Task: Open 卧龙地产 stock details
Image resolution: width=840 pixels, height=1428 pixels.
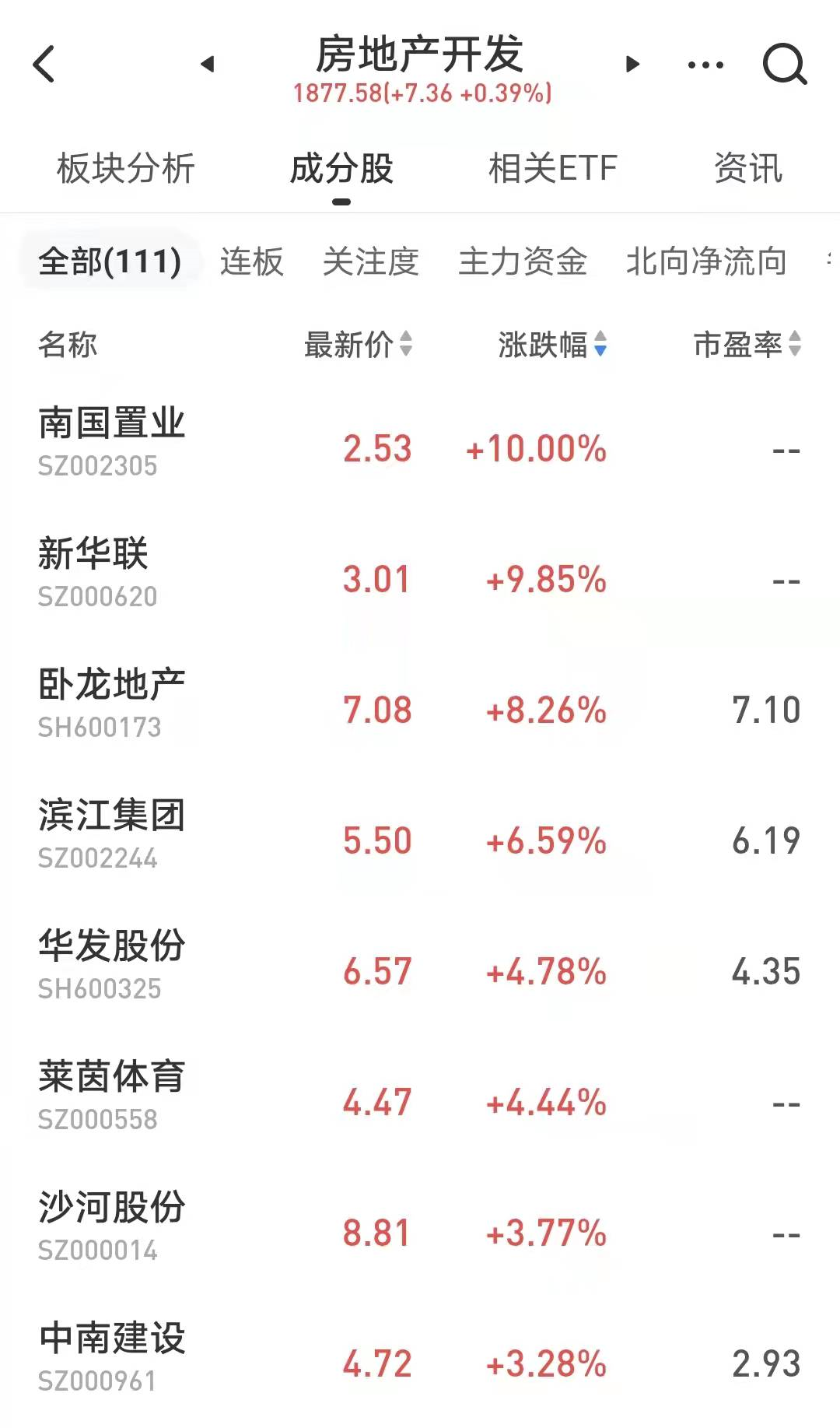Action: tap(112, 702)
